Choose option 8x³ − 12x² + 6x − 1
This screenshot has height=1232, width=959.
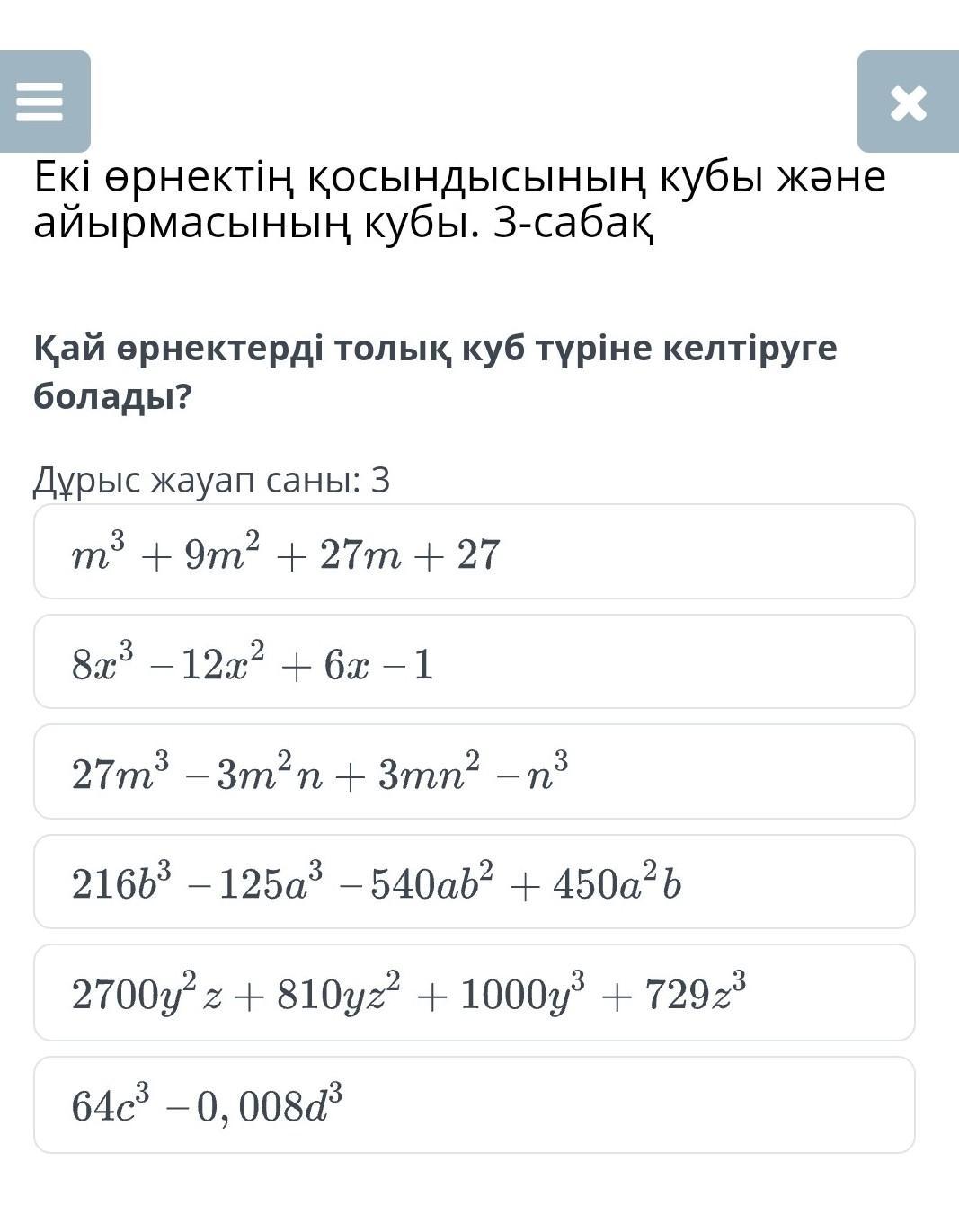[474, 662]
